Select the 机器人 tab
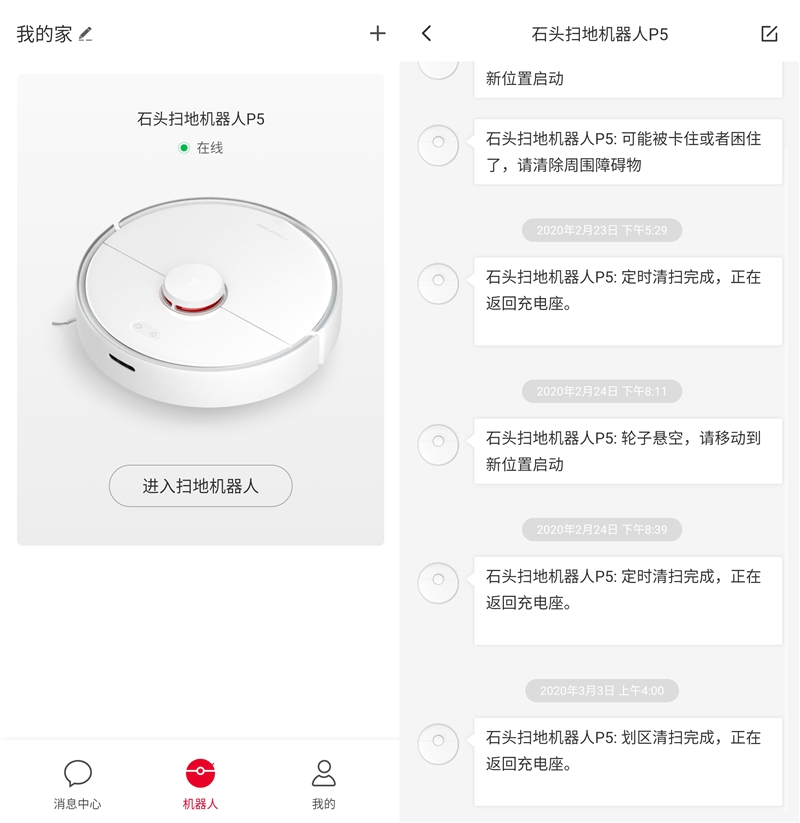The height and width of the screenshot is (823, 800). (200, 784)
